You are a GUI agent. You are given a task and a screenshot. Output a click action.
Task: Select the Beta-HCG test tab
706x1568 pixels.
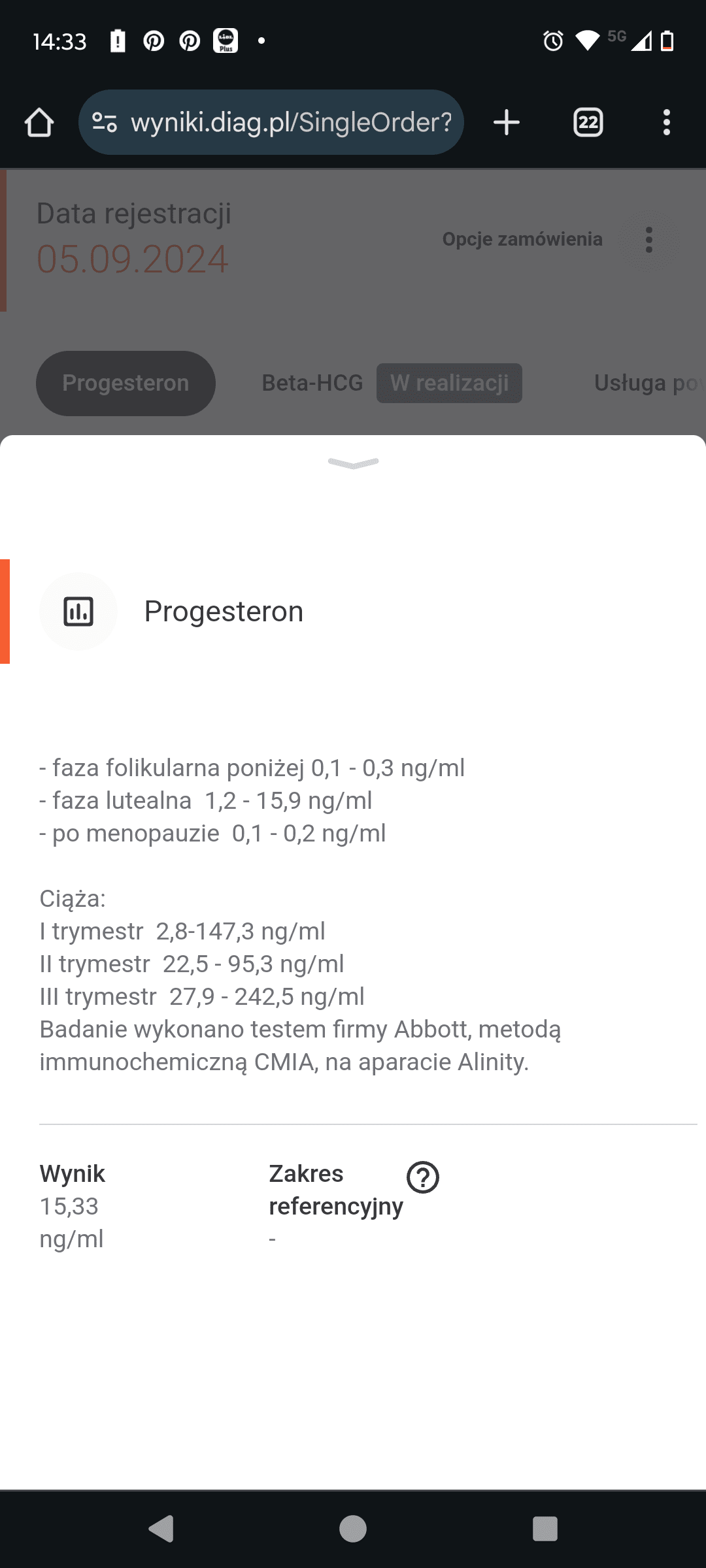pos(312,383)
